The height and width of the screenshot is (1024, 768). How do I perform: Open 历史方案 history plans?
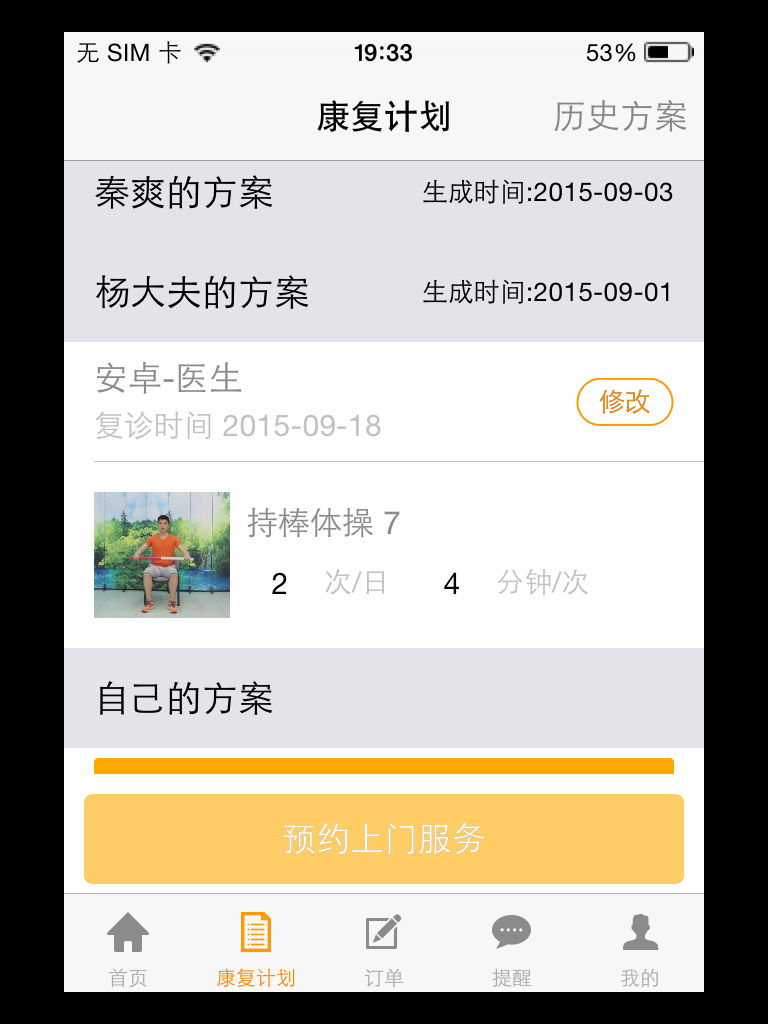[620, 117]
